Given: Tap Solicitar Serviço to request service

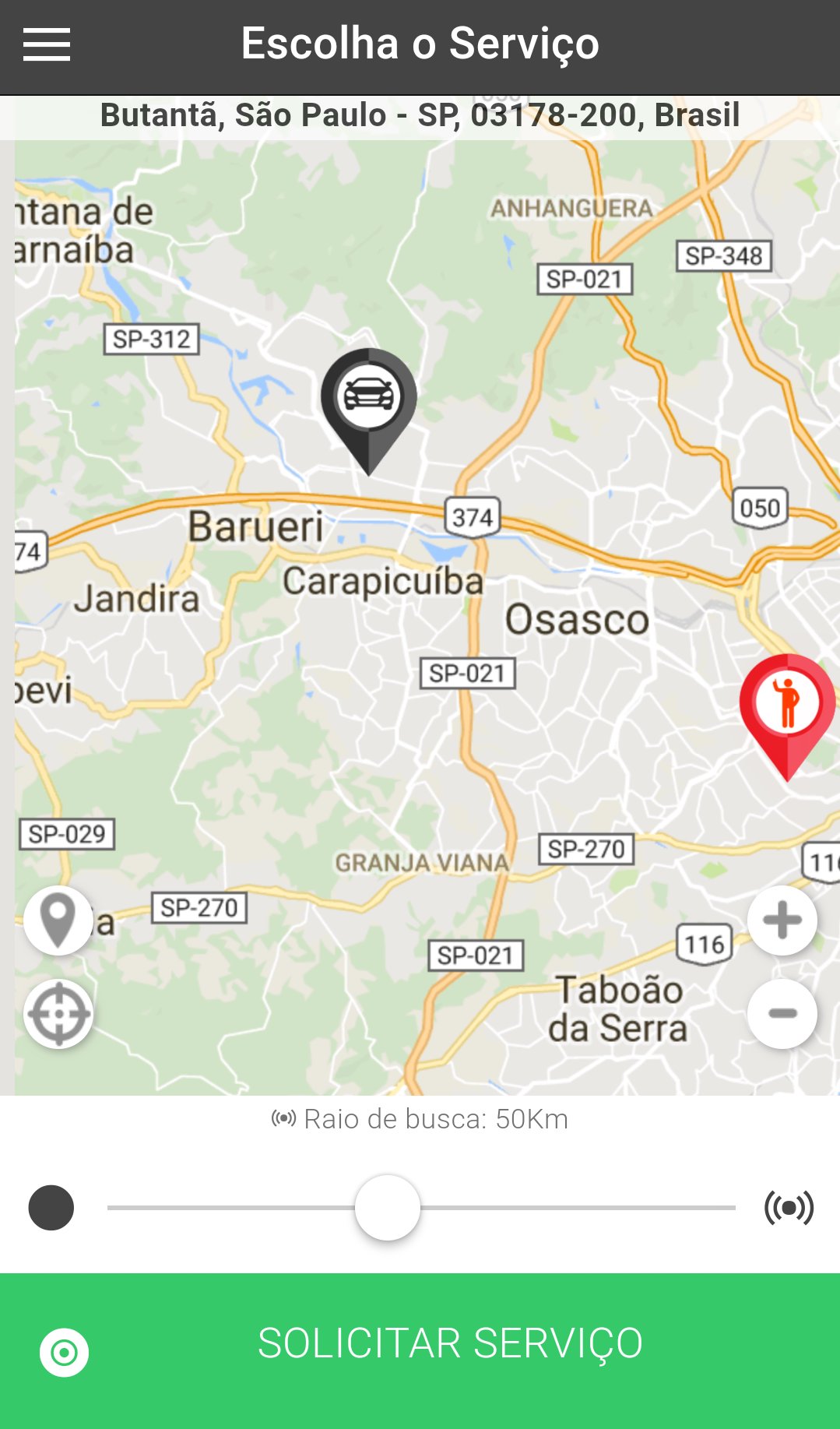Looking at the screenshot, I should 450,1343.
